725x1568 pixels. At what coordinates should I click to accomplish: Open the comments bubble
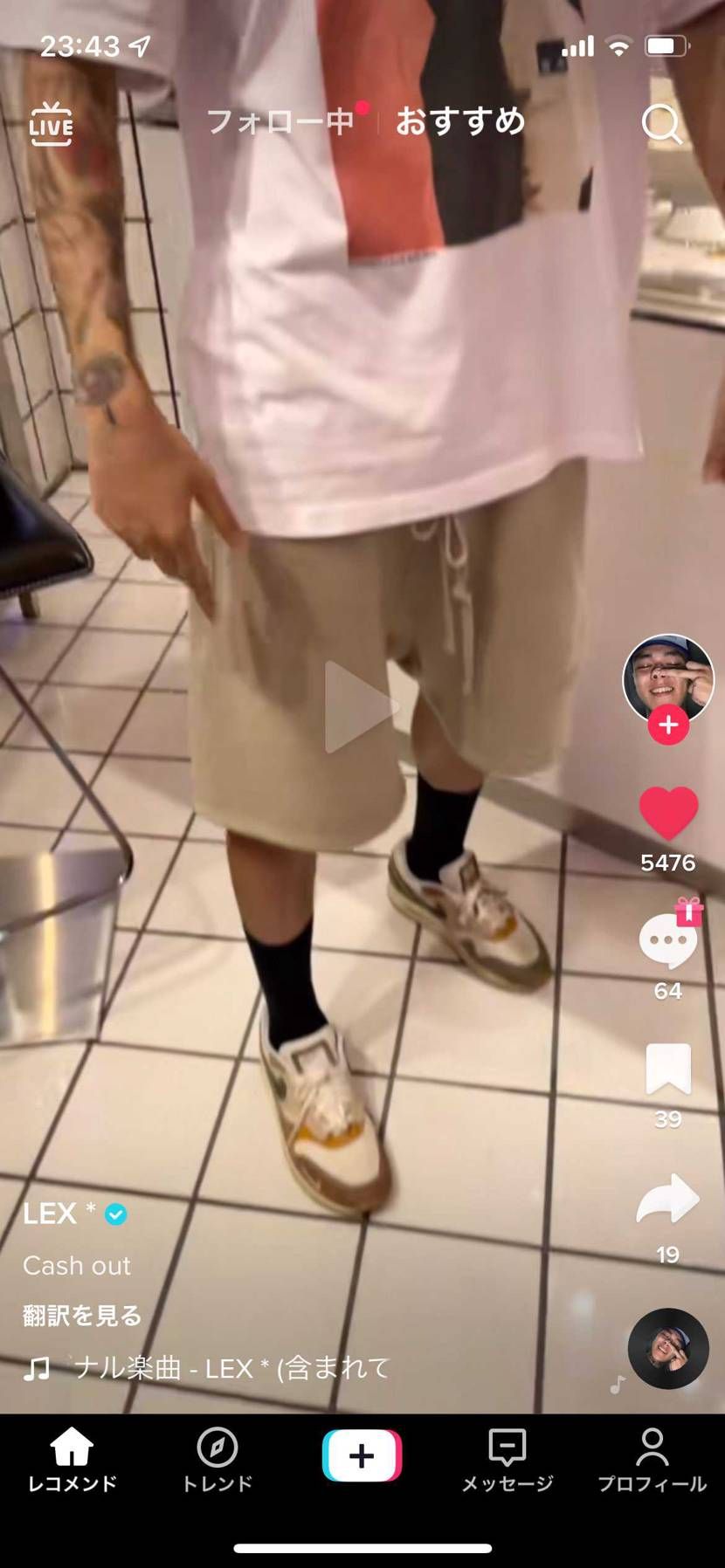pyautogui.click(x=668, y=941)
